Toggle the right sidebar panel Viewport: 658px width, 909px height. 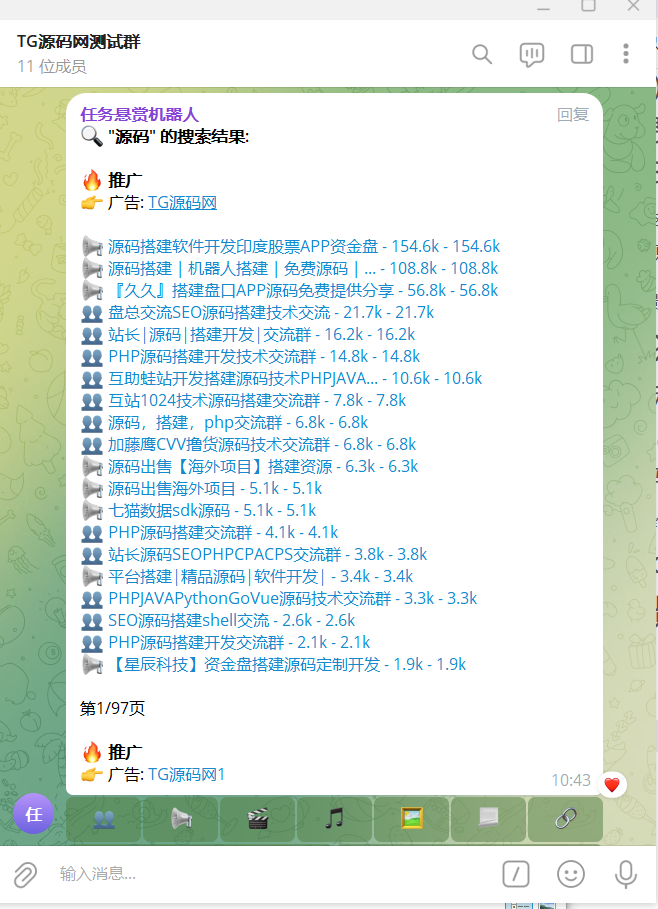click(581, 54)
